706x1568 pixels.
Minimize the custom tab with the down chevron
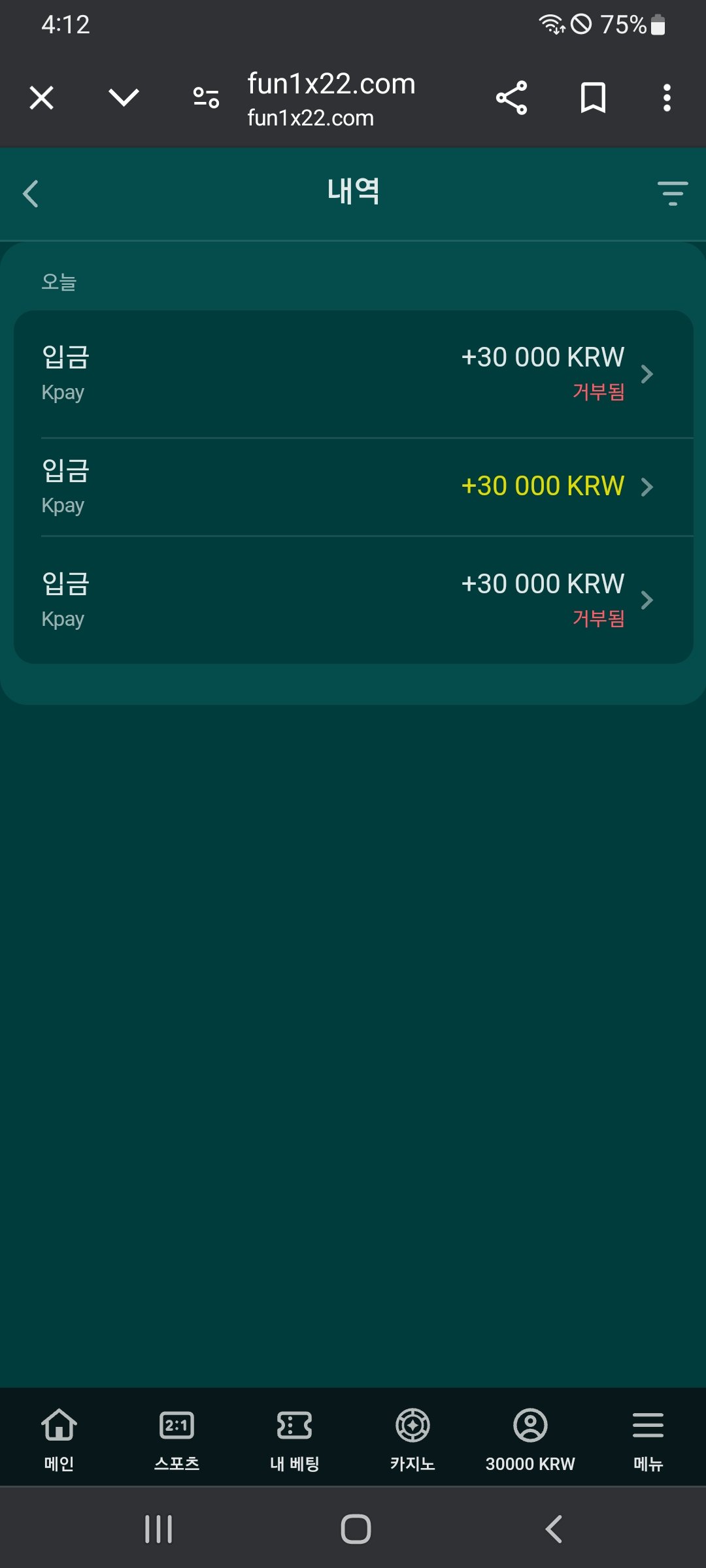124,99
